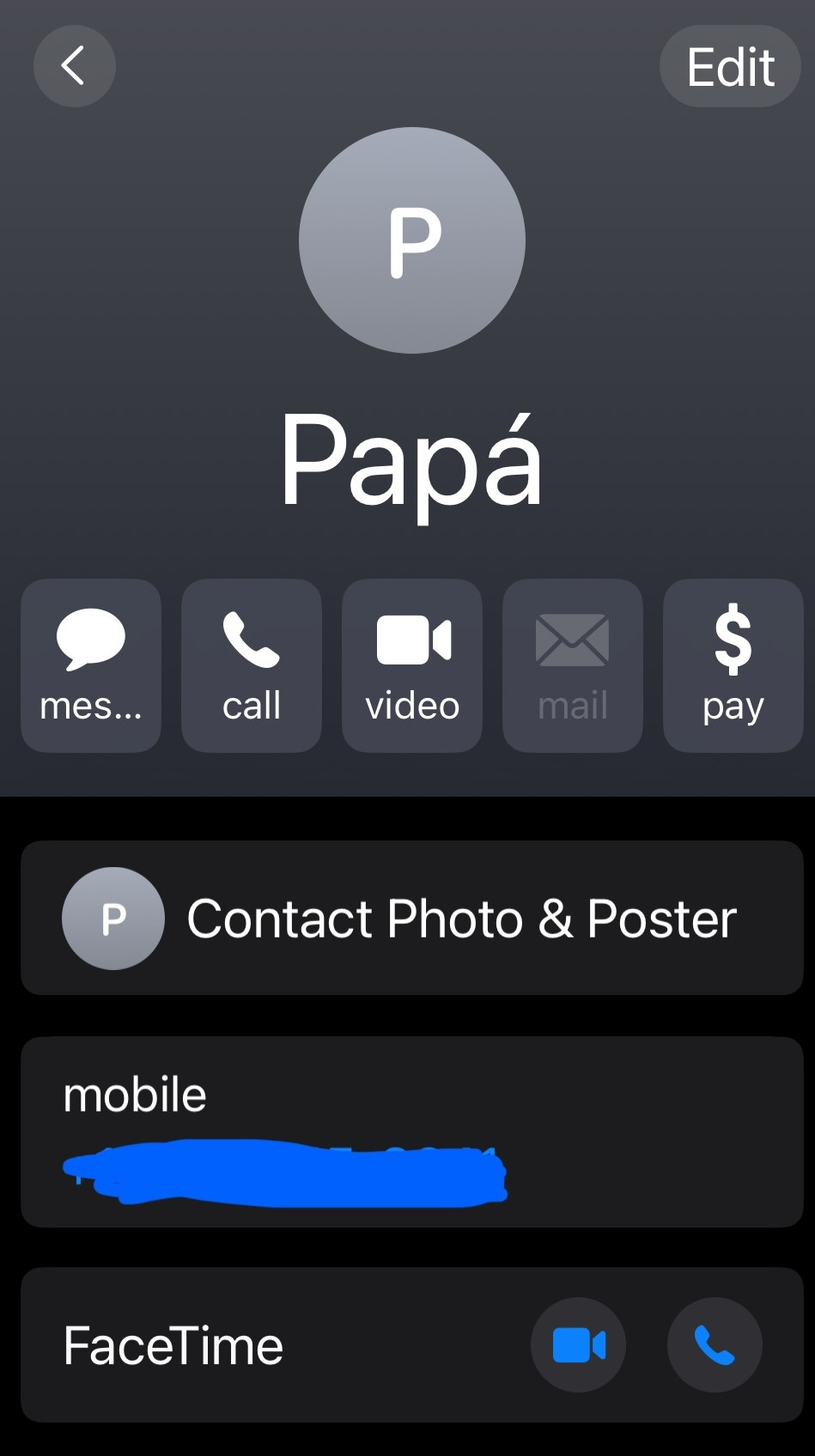815x1456 pixels.
Task: Open the pay button with dollar sign
Action: pos(733,665)
